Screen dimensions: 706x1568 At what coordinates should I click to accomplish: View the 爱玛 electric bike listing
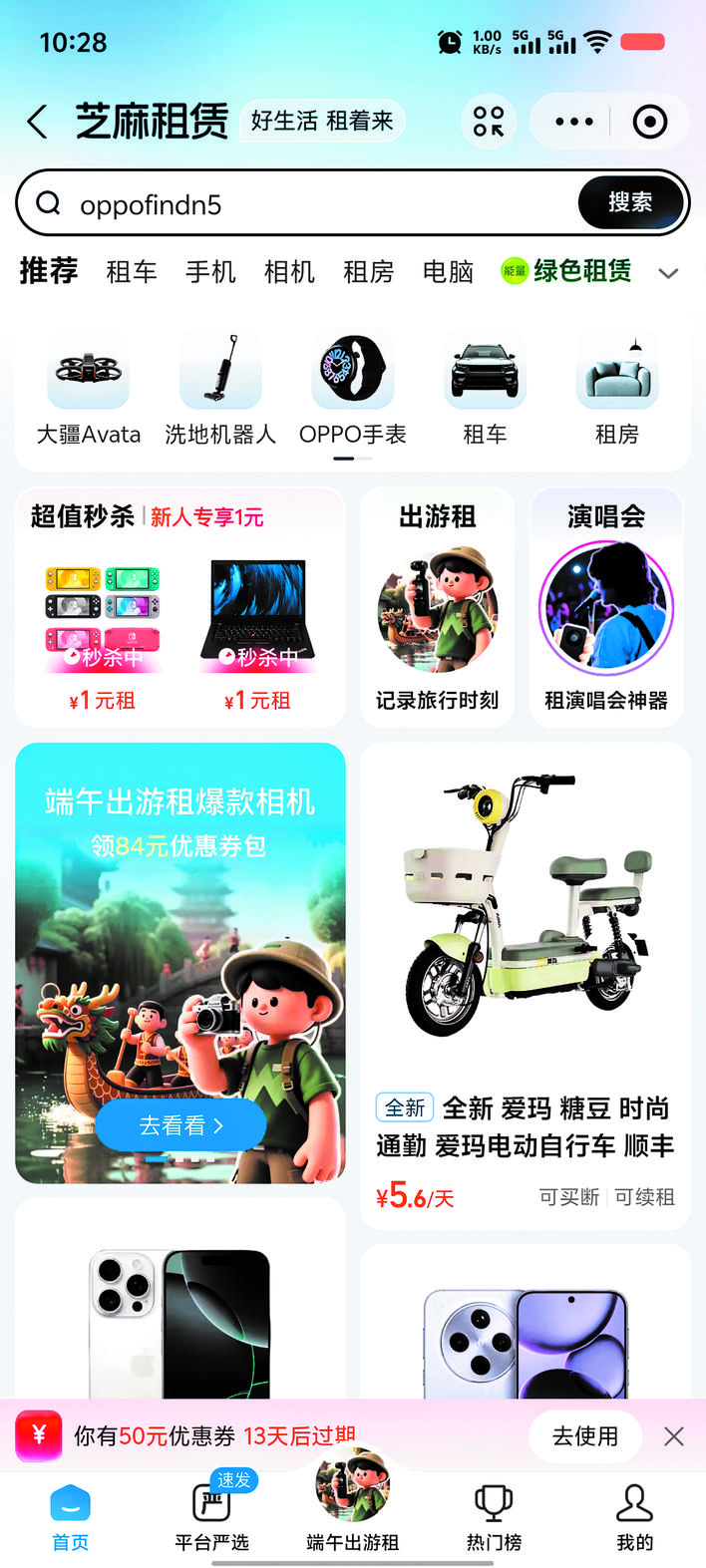tap(526, 977)
